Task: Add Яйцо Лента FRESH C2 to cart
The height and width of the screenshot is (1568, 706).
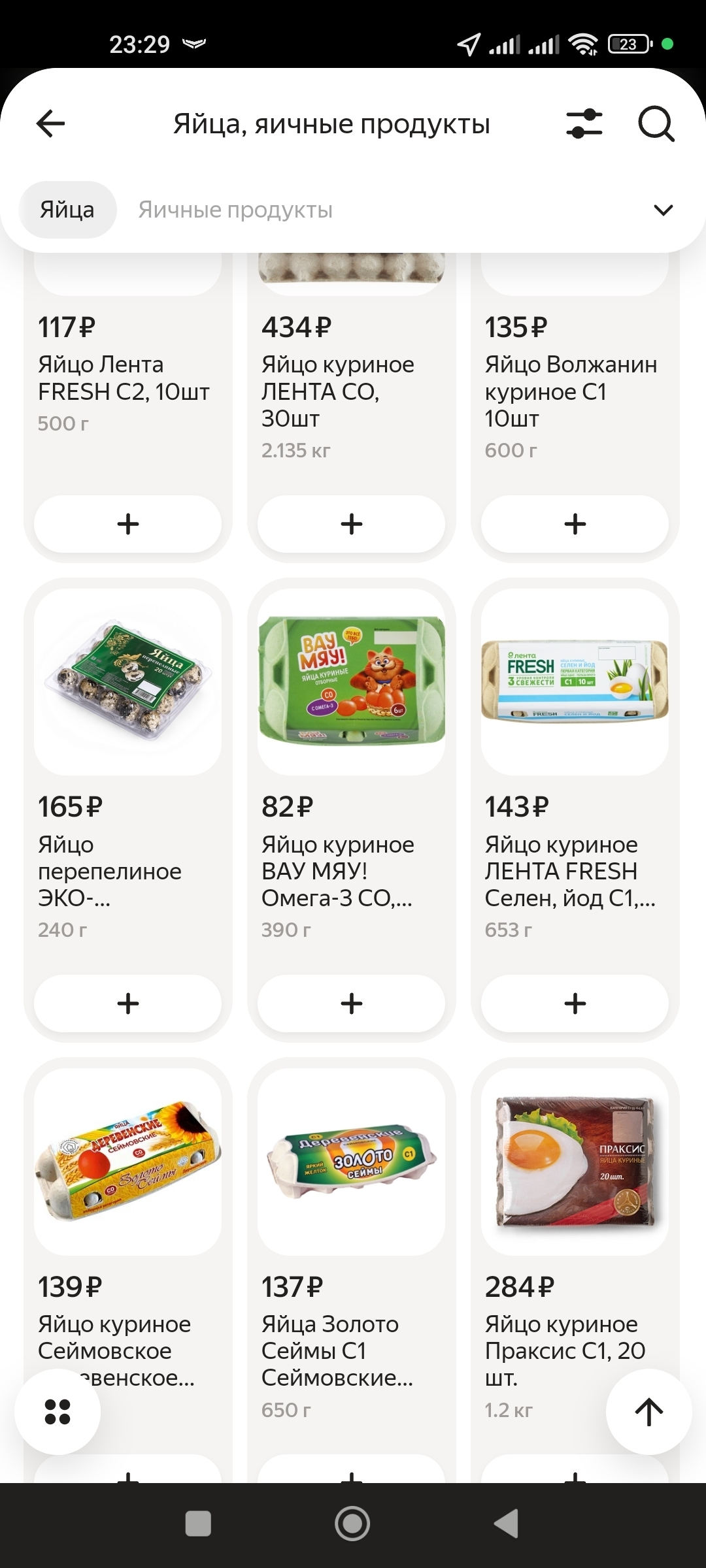Action: 128,524
